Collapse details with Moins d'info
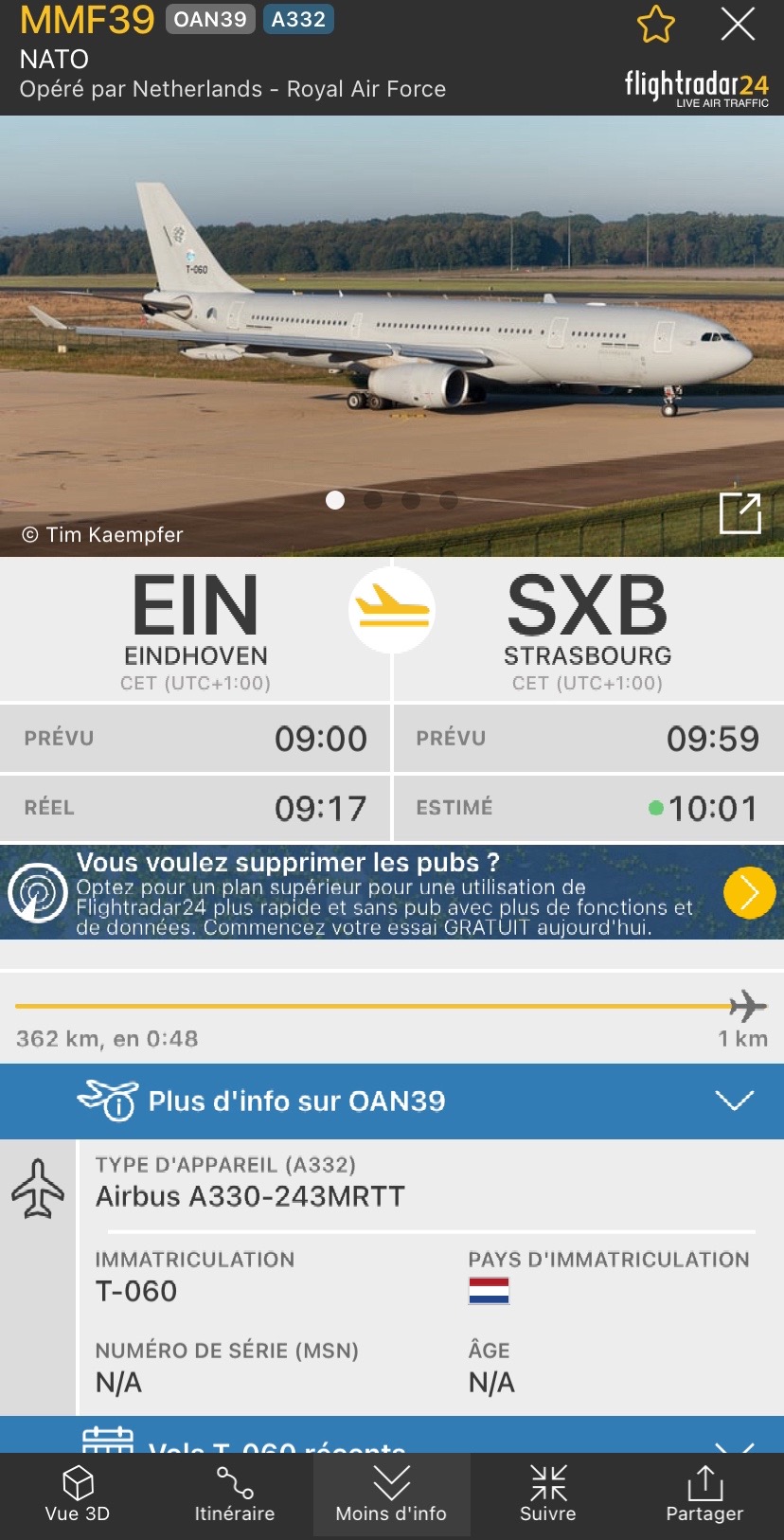This screenshot has height=1540, width=784. coord(391,1495)
